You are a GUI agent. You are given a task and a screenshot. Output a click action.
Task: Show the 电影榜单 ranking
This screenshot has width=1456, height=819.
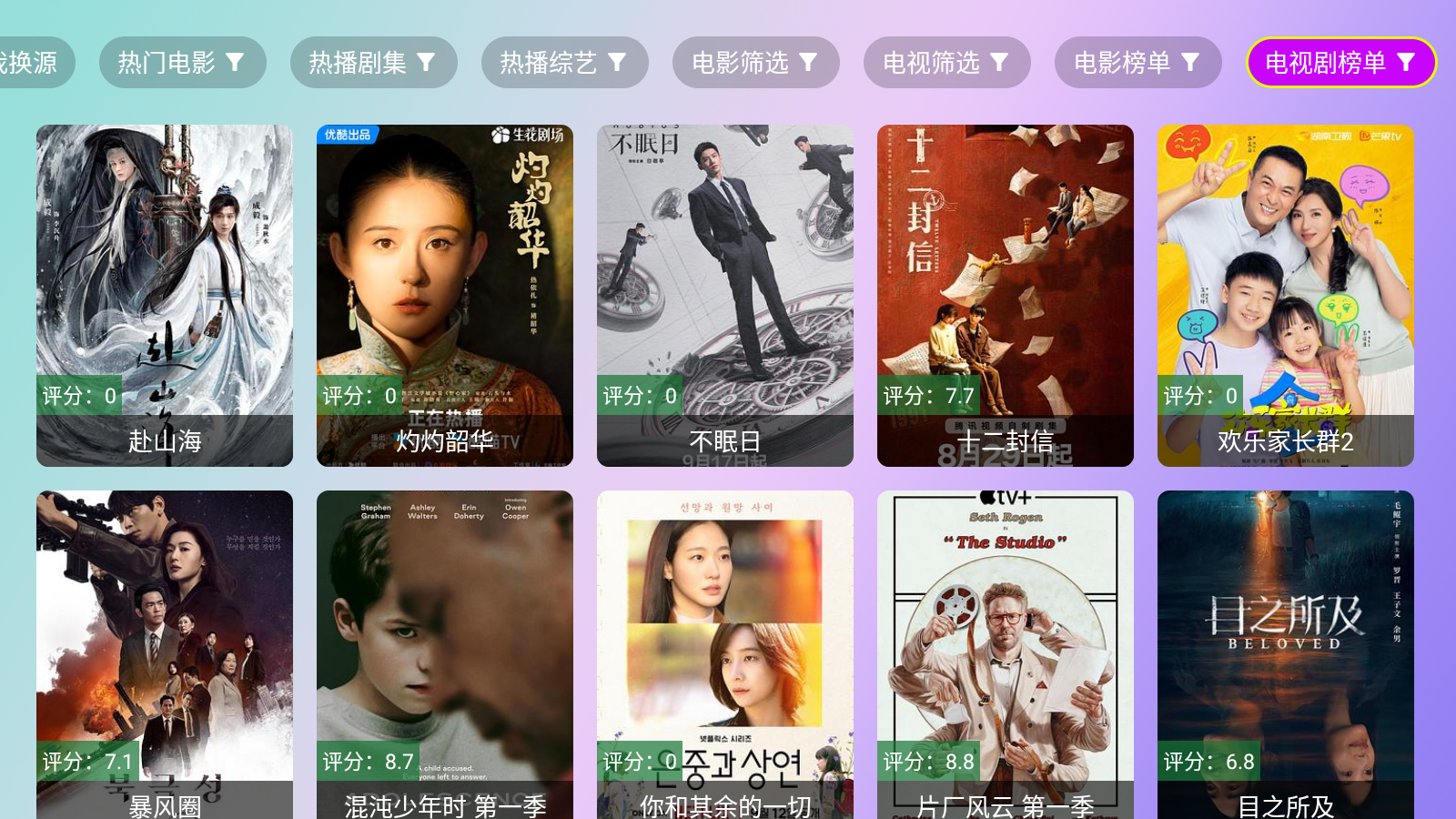(1137, 62)
